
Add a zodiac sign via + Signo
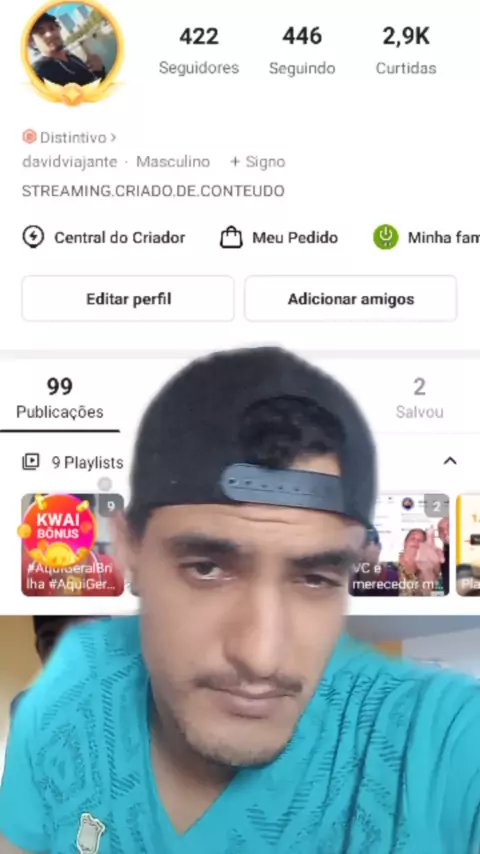point(257,162)
